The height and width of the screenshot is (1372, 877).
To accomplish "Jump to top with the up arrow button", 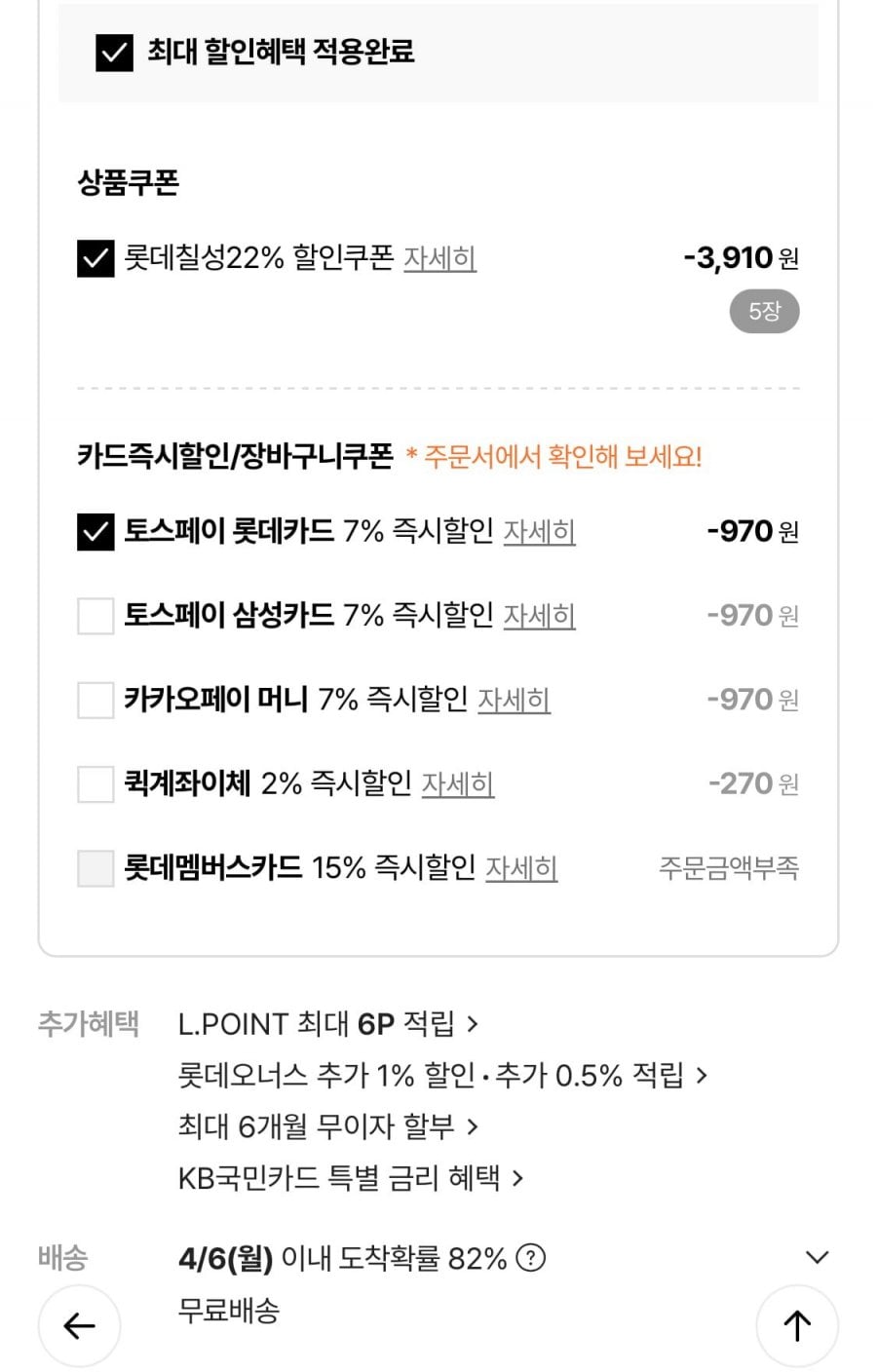I will tap(797, 1325).
